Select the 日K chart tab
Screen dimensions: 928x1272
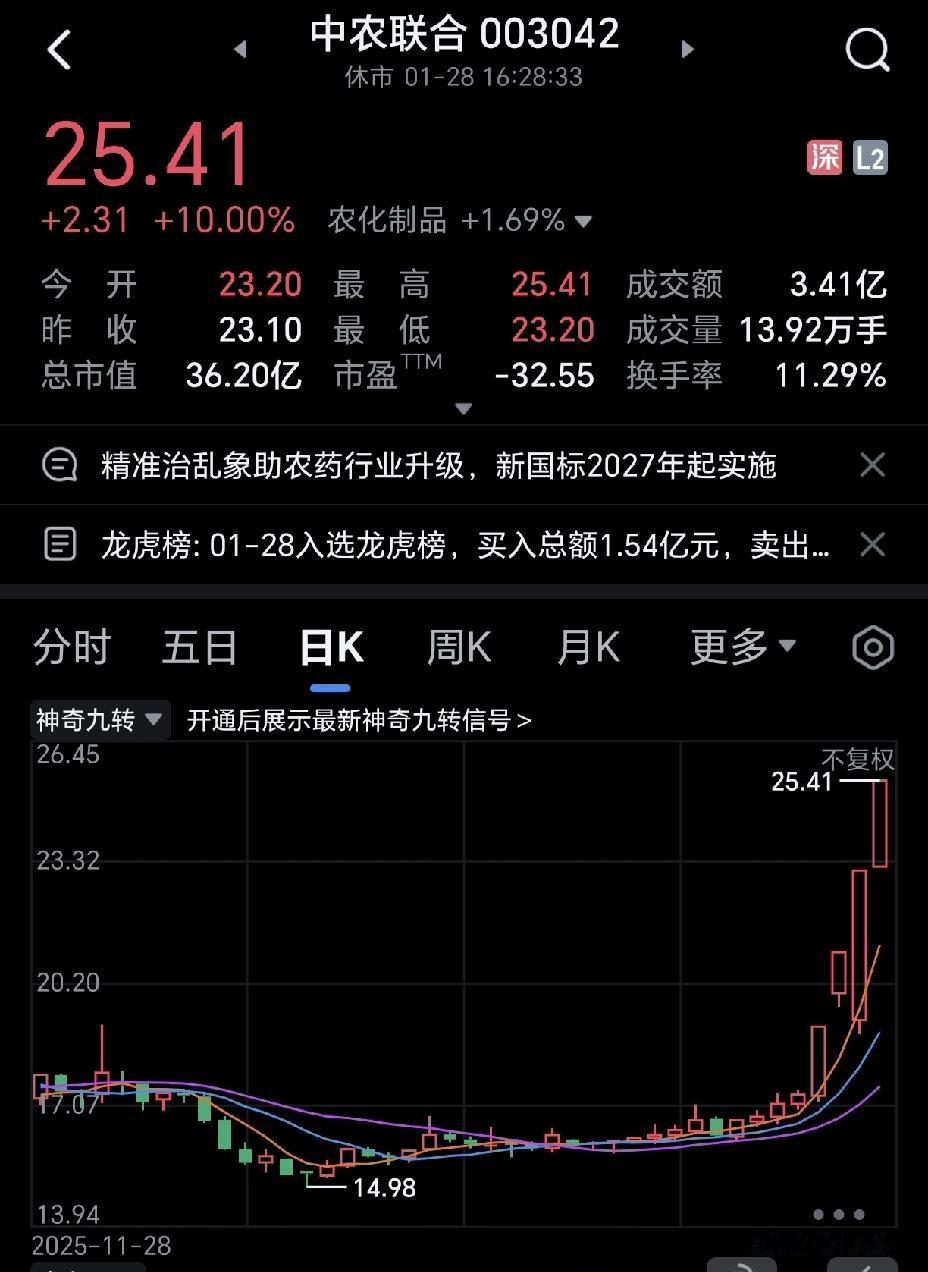(331, 648)
